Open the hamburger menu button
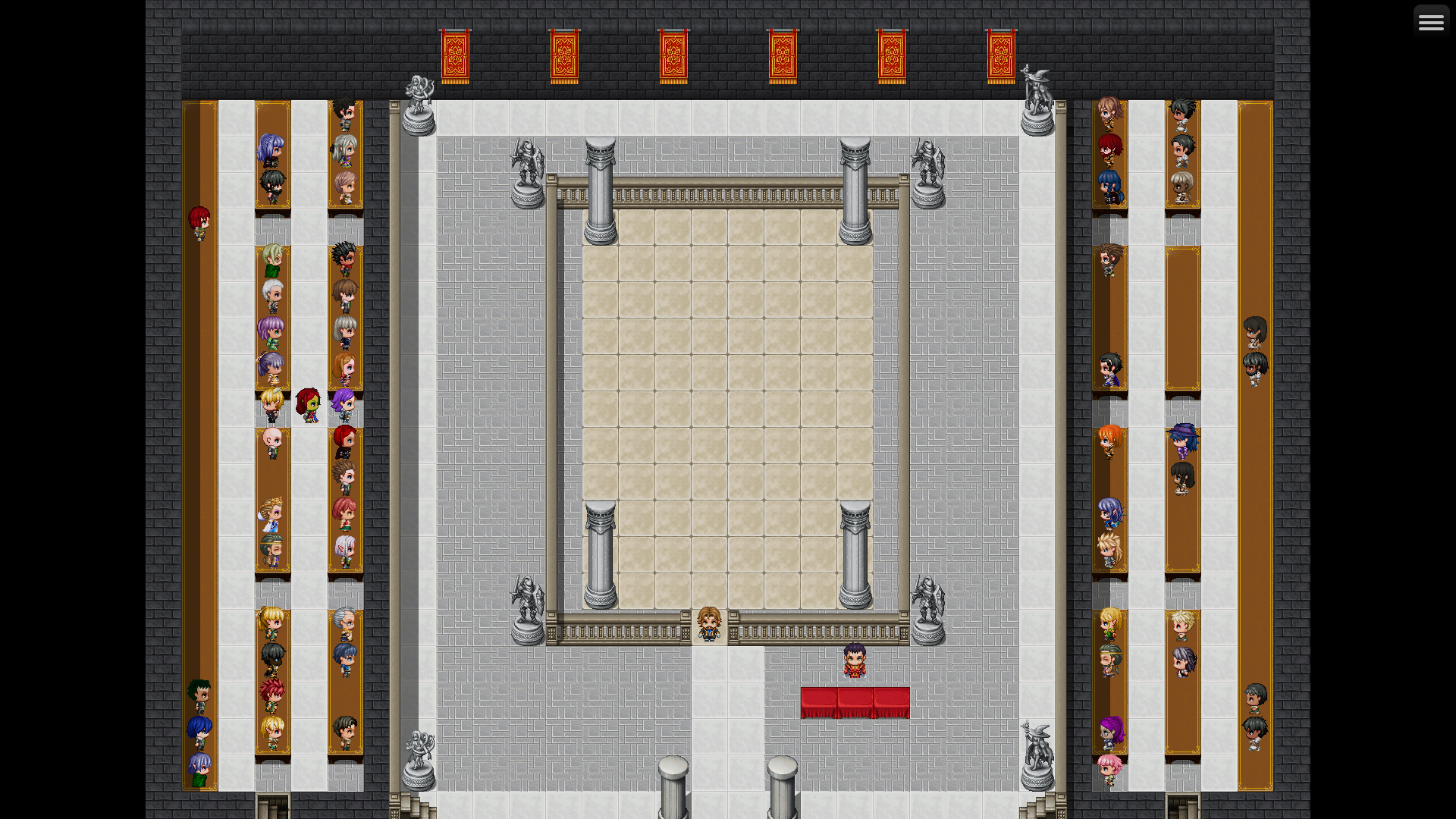The width and height of the screenshot is (1456, 819). (1431, 22)
